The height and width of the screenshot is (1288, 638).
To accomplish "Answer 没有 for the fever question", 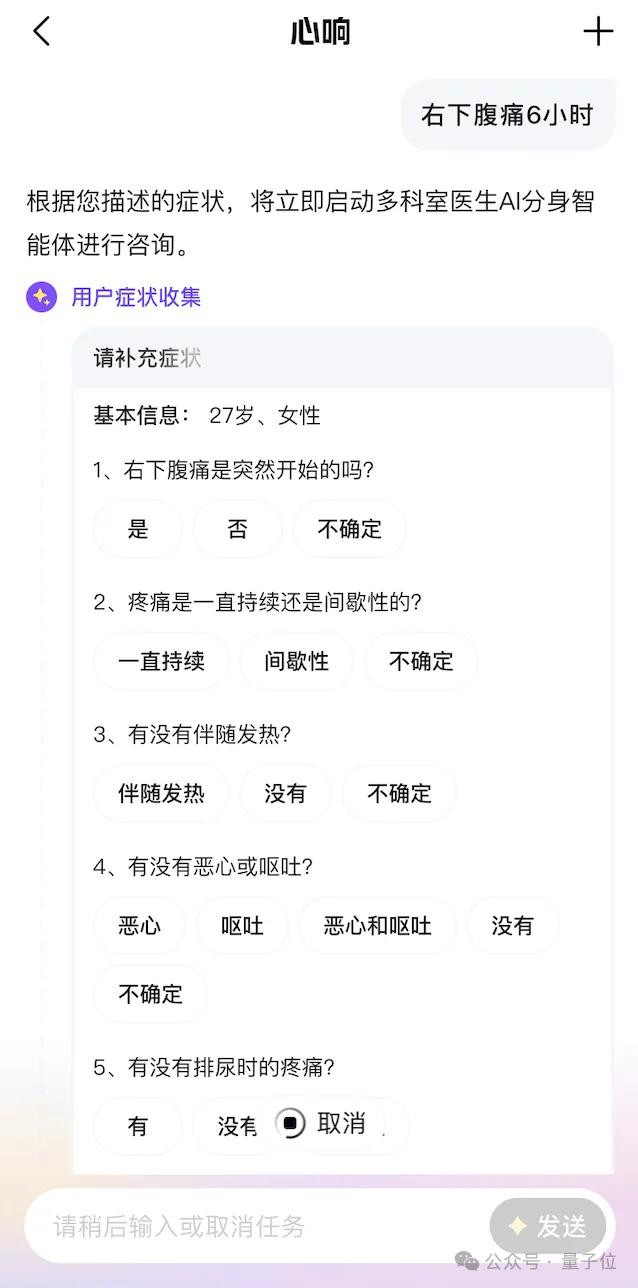I will click(x=285, y=793).
